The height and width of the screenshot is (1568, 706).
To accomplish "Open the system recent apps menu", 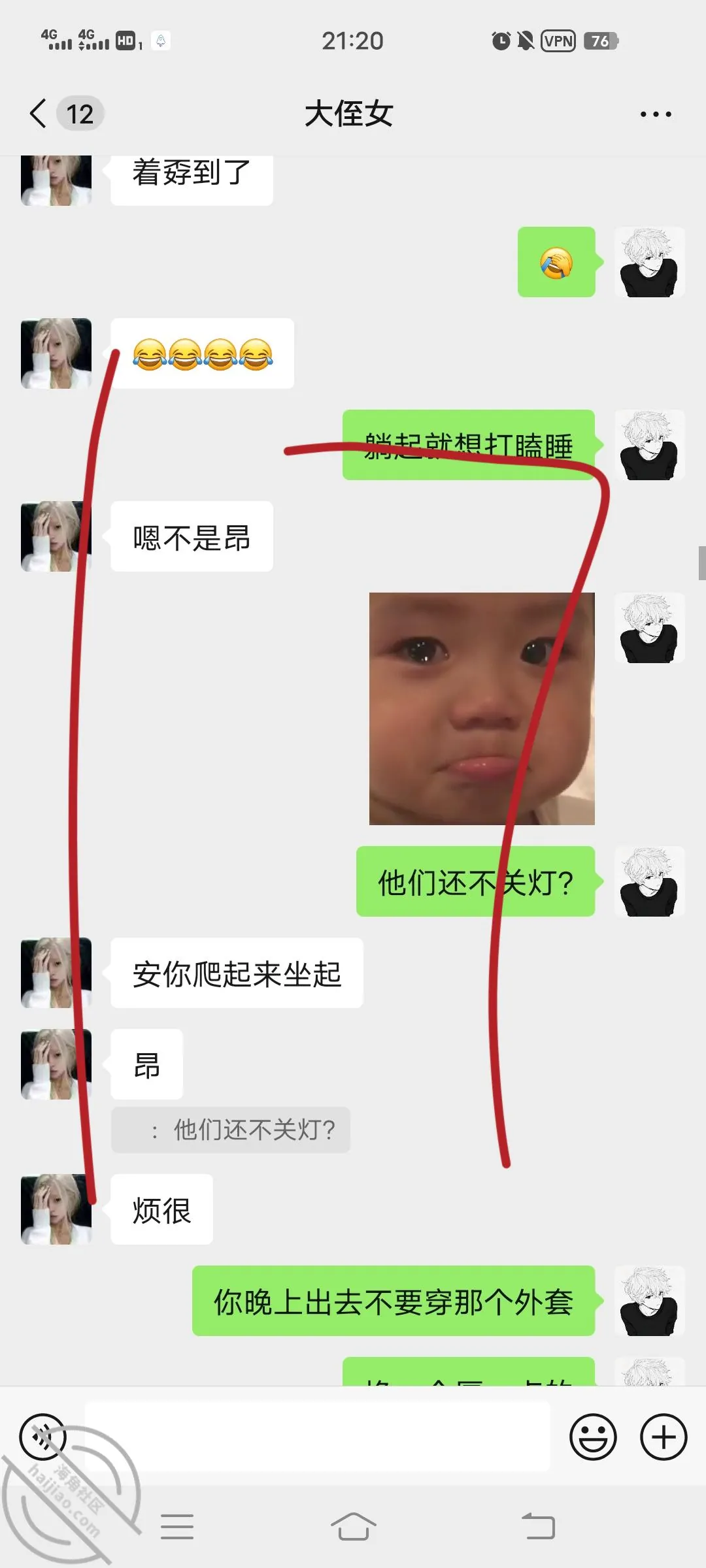I will click(x=177, y=1527).
